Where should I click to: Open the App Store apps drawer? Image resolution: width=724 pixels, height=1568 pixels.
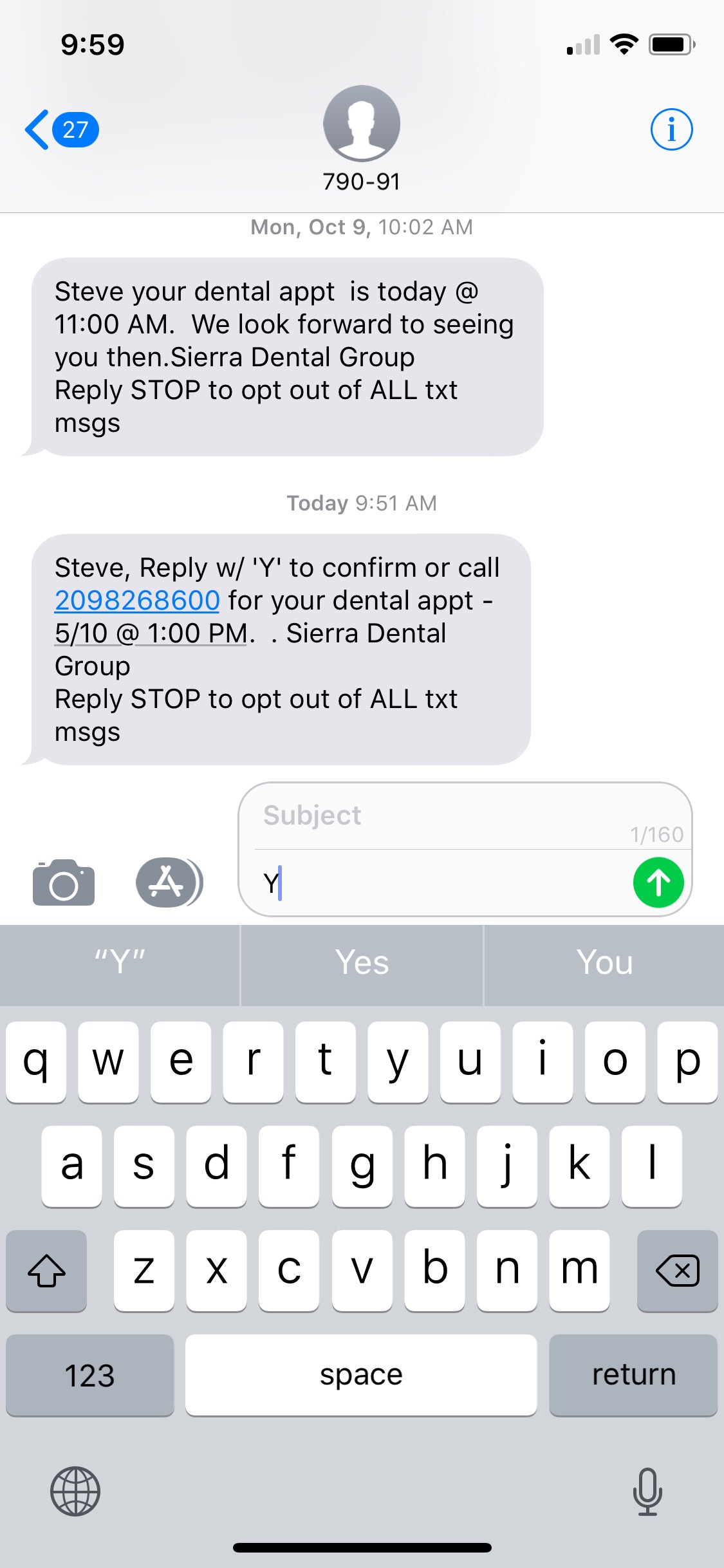click(168, 882)
